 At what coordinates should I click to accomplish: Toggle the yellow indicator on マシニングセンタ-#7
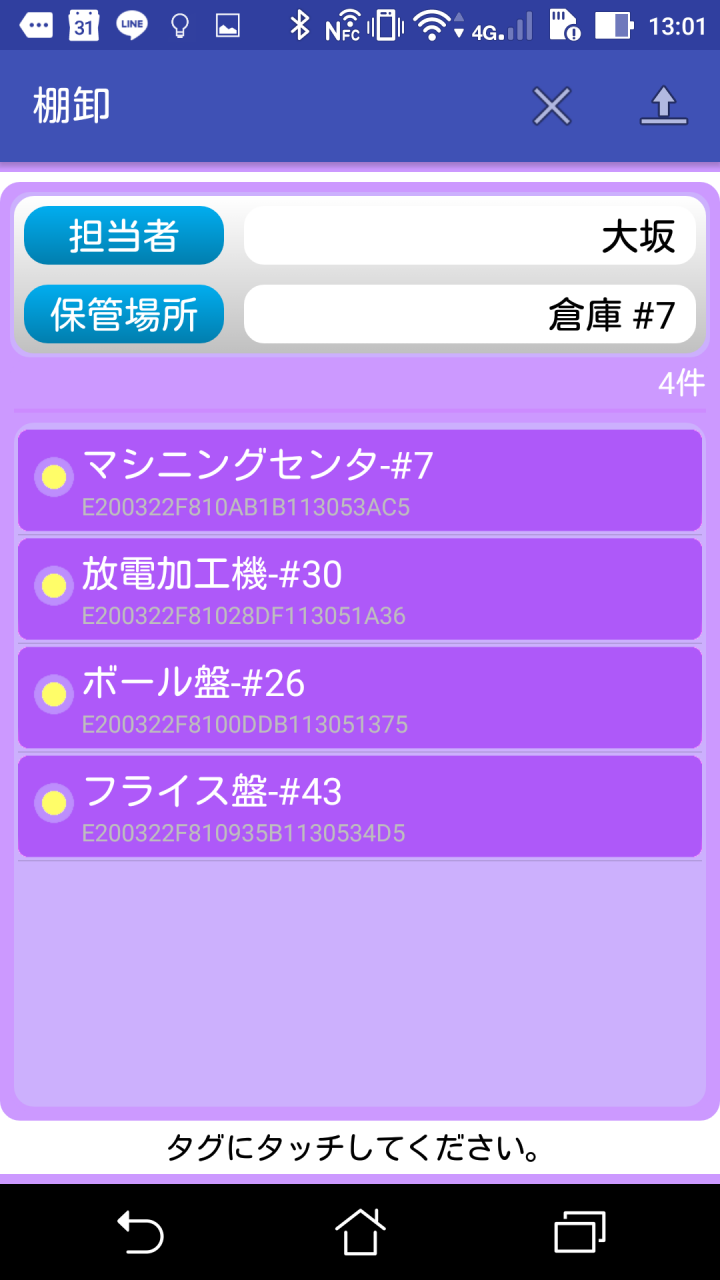pos(53,477)
